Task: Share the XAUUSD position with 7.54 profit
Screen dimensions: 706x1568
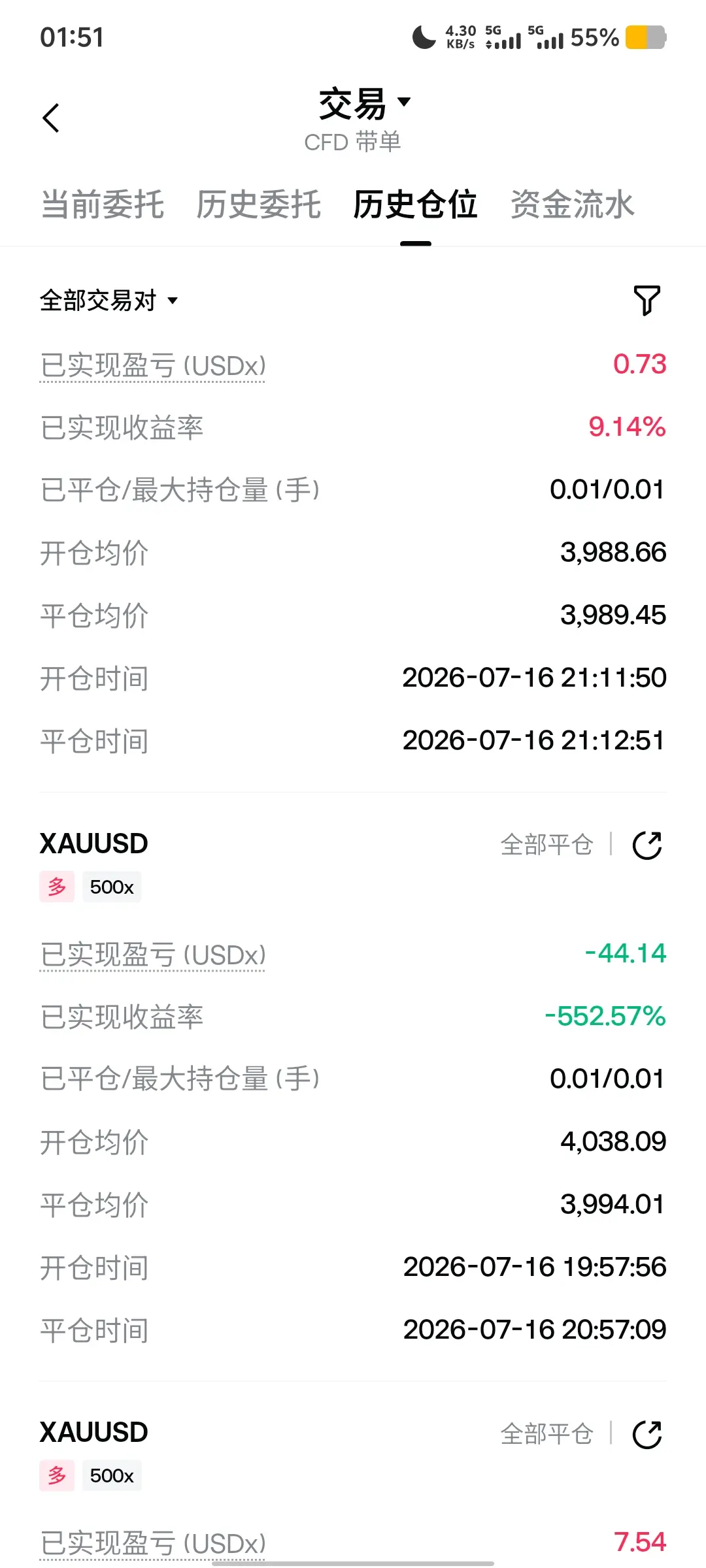Action: [647, 1434]
